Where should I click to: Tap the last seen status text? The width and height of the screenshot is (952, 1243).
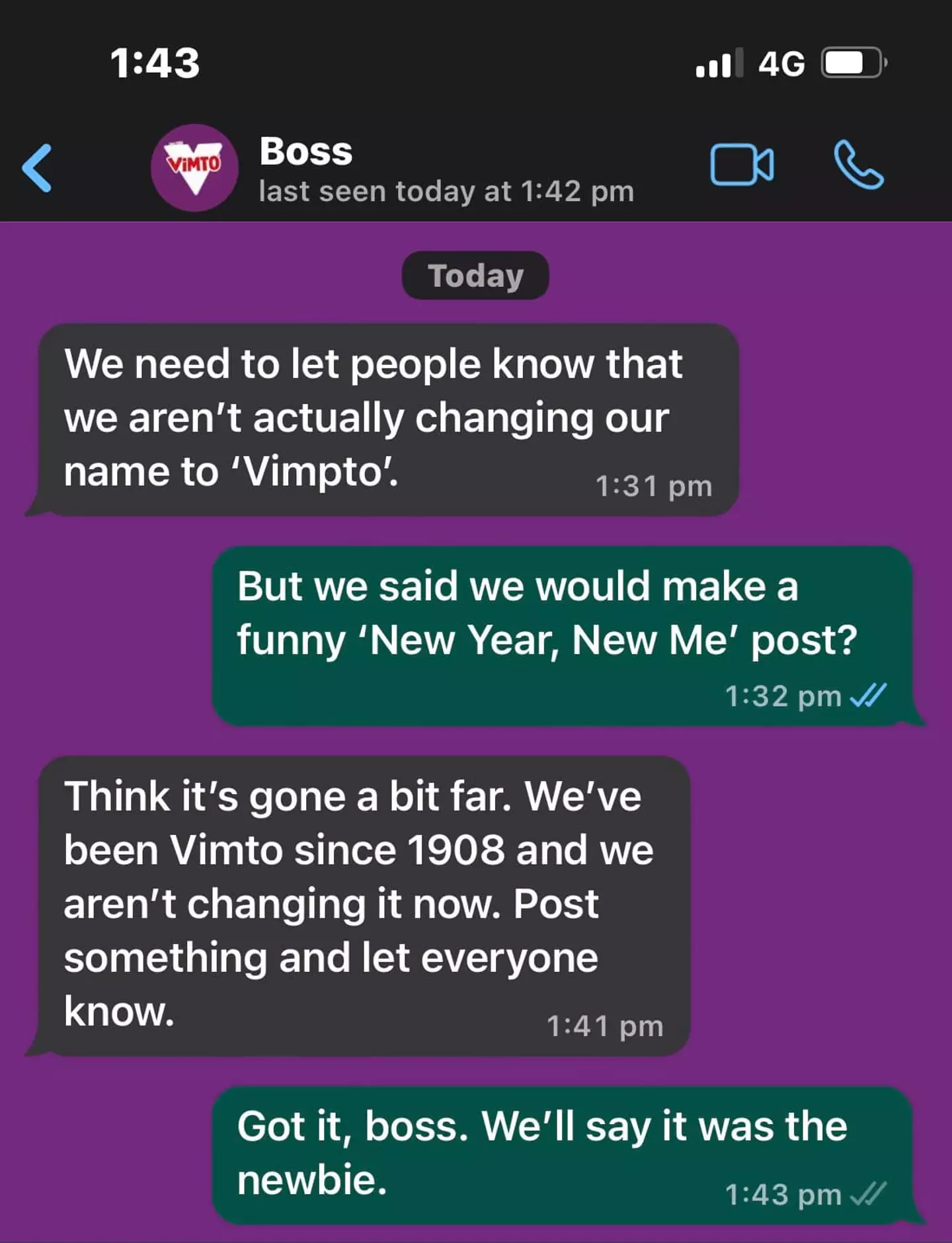point(446,192)
